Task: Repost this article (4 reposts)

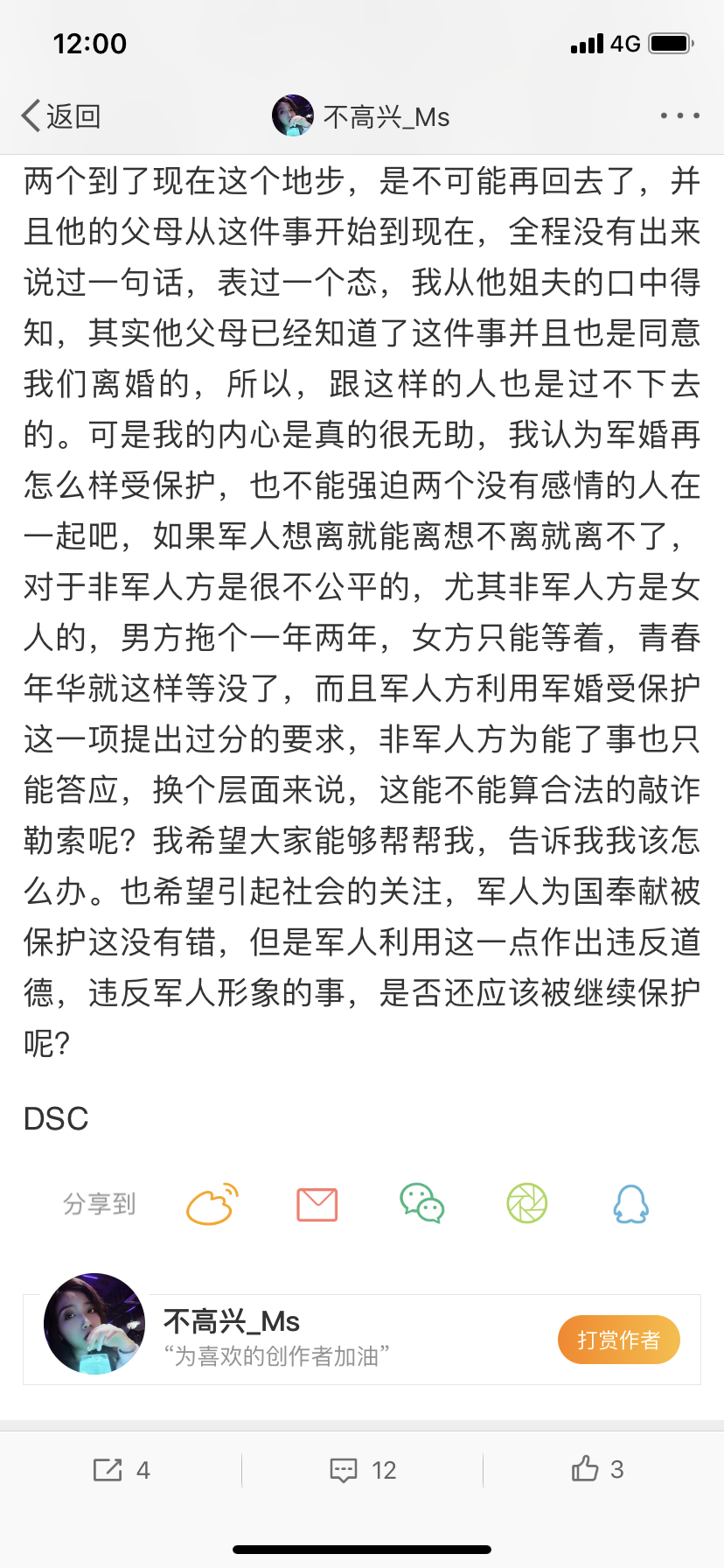Action: 122,1470
